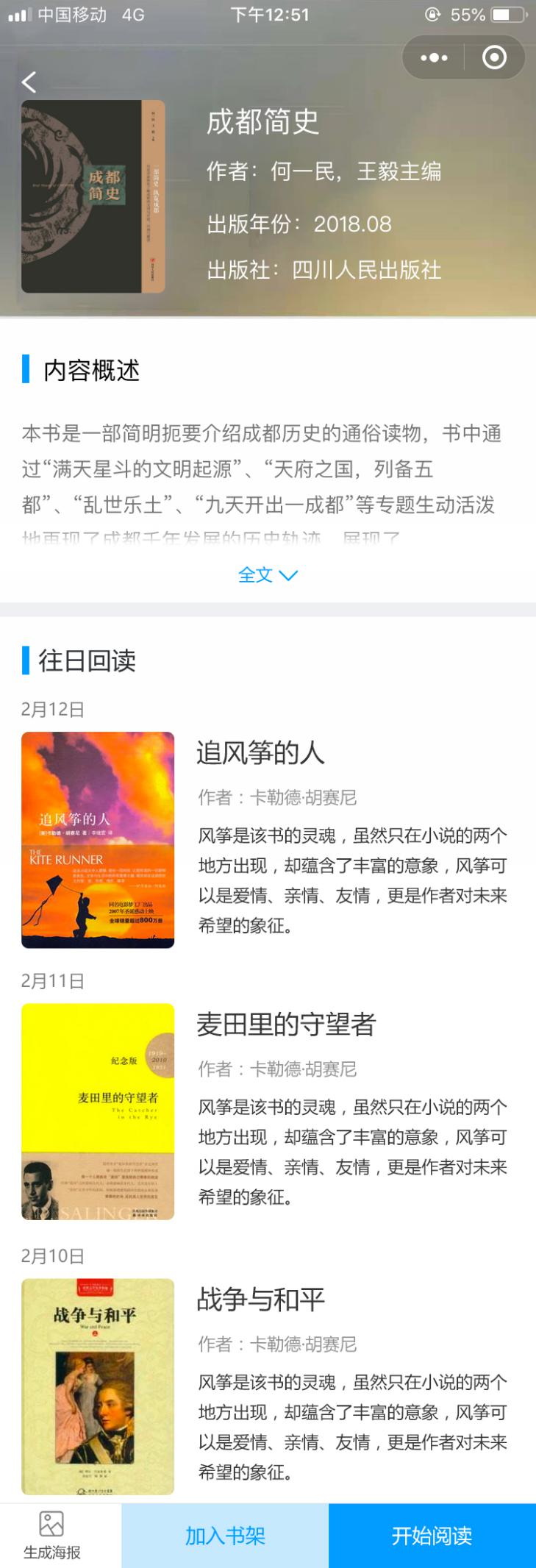Go back using the top-left arrow

click(x=29, y=82)
